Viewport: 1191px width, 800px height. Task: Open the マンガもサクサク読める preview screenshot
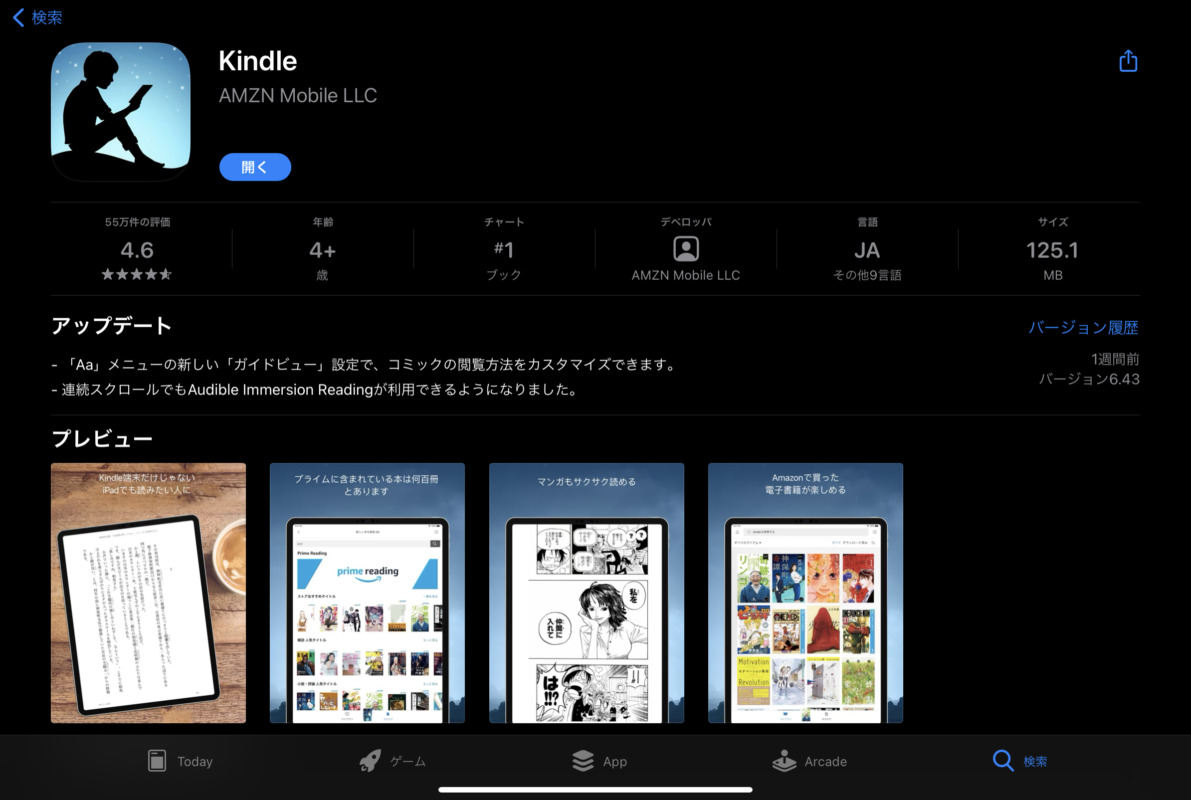(586, 592)
